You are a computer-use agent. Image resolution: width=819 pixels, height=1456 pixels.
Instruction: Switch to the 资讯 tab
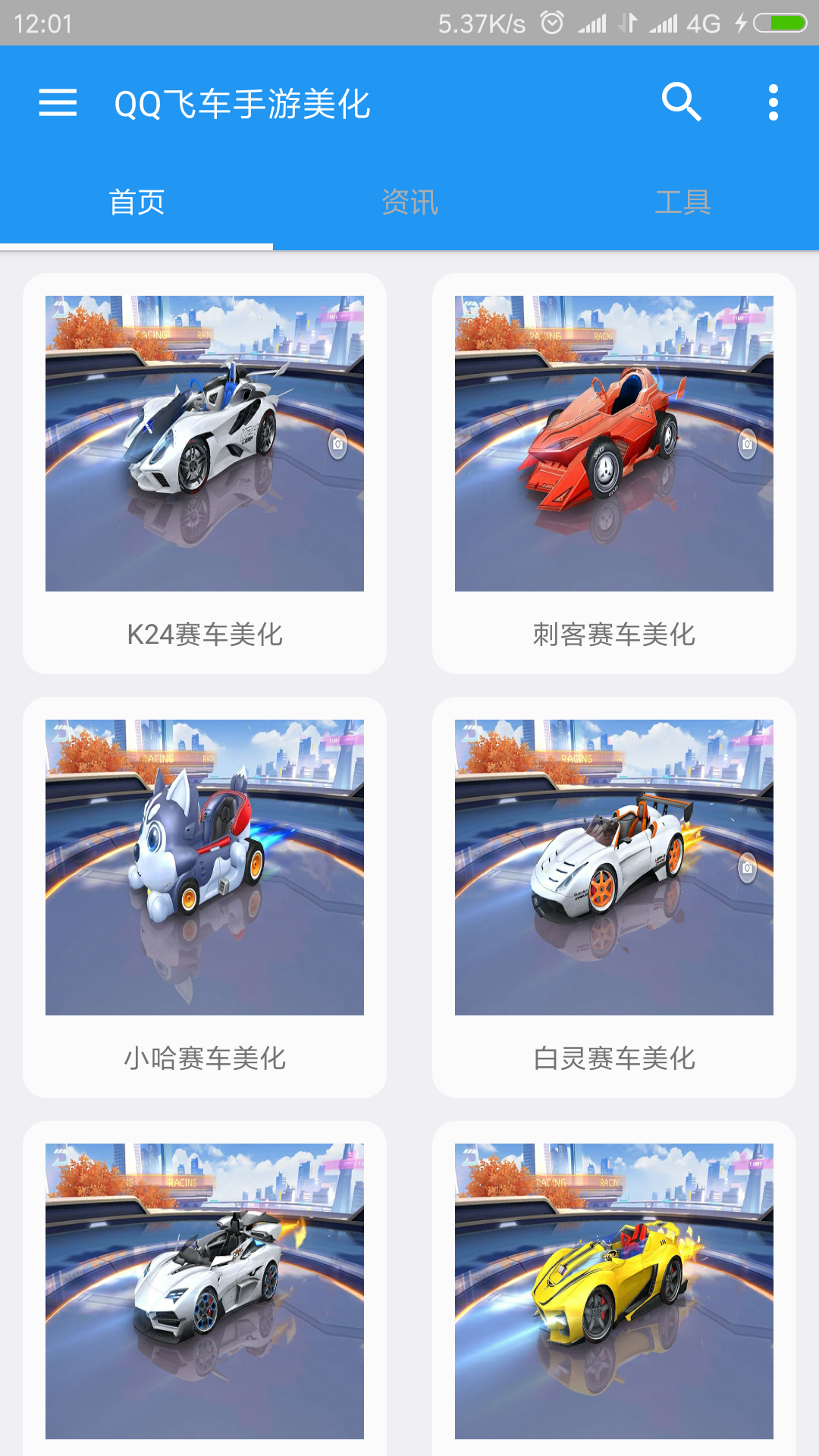[409, 202]
